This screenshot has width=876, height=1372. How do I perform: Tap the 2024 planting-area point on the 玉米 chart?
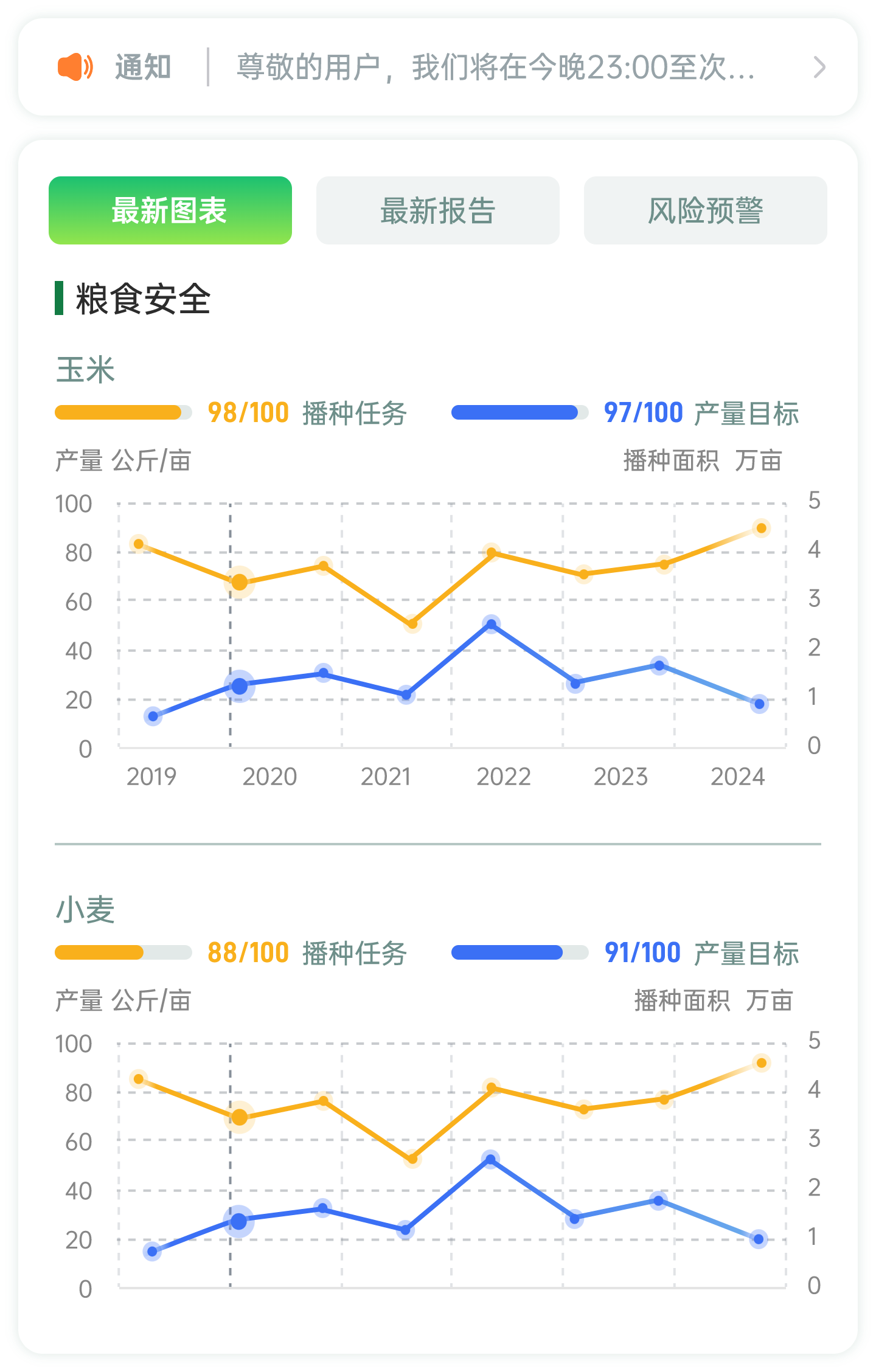tap(761, 528)
